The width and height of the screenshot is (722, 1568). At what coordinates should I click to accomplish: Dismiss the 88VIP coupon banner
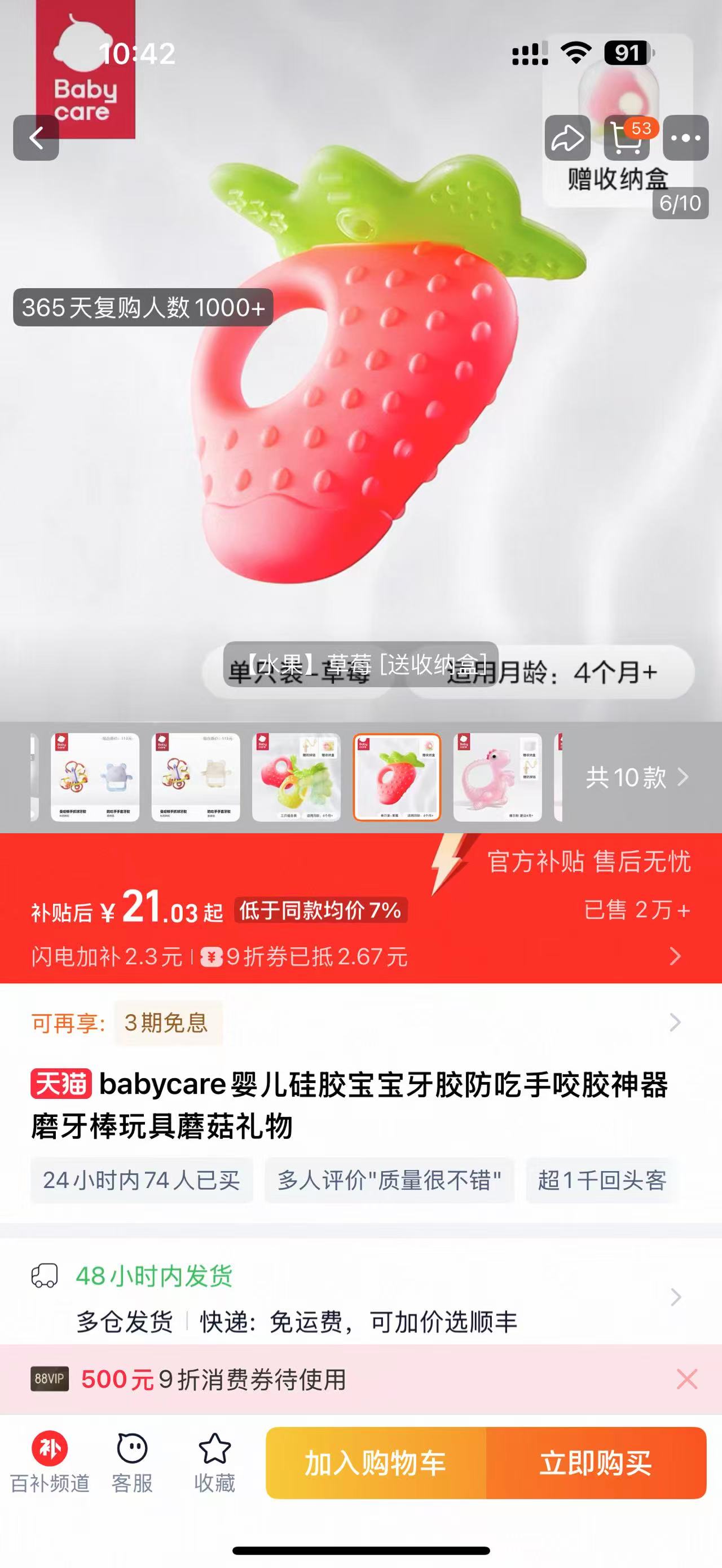click(686, 1379)
